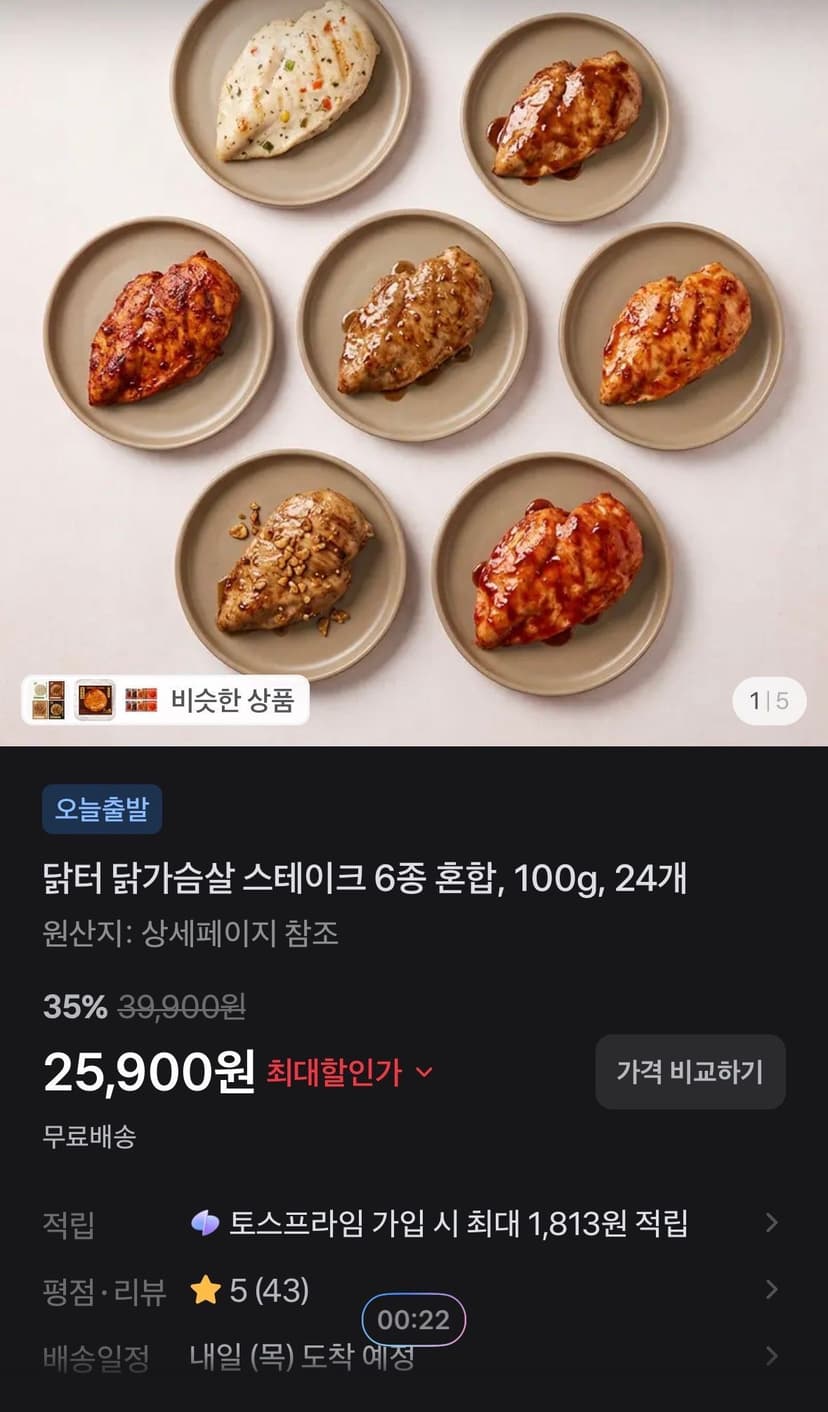Open the 비슷한 상품 similar products chip
The image size is (828, 1412).
pos(165,700)
